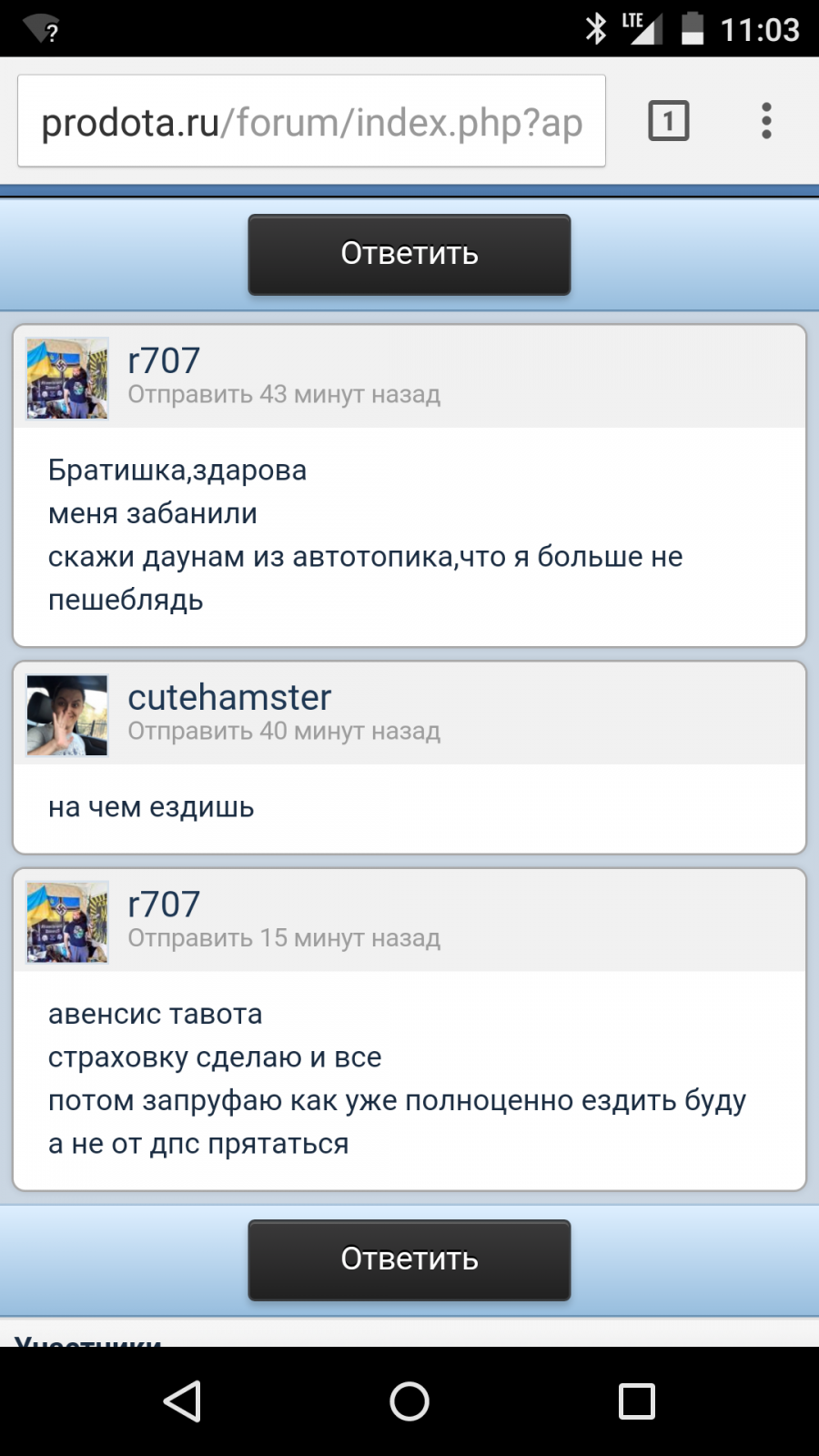Tap r707's avatar on the 15-minute post

pos(67,922)
